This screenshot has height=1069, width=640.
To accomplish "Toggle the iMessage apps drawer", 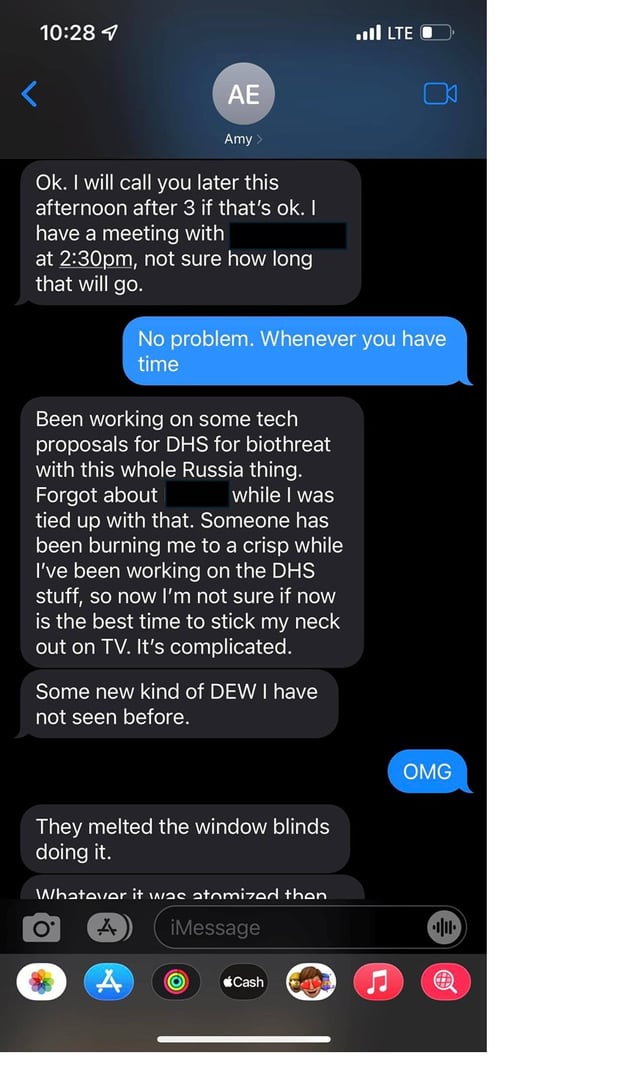I will pyautogui.click(x=110, y=928).
